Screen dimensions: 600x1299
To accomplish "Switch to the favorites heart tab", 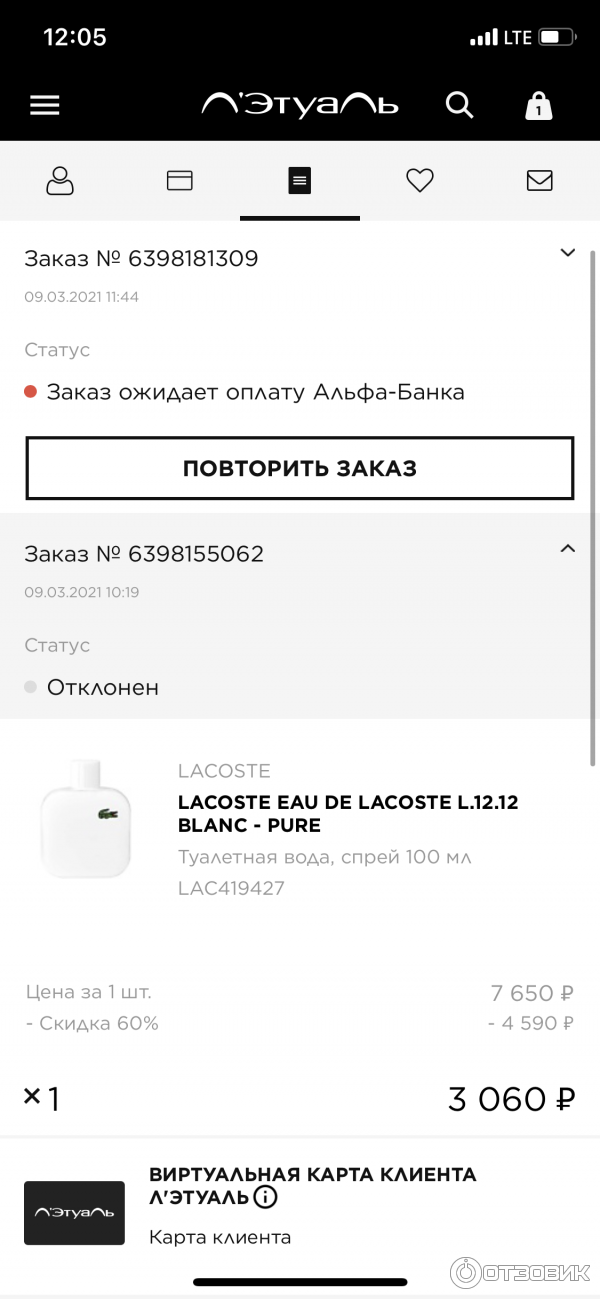I will tap(420, 181).
